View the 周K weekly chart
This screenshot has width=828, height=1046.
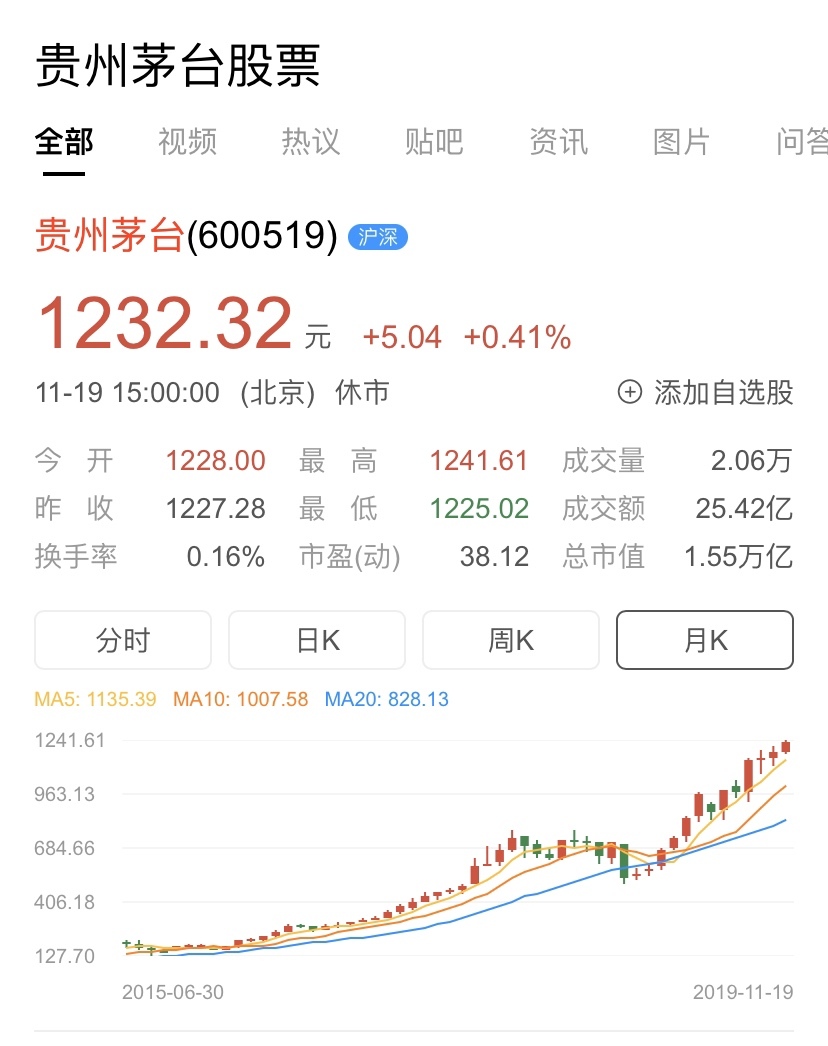(x=511, y=640)
